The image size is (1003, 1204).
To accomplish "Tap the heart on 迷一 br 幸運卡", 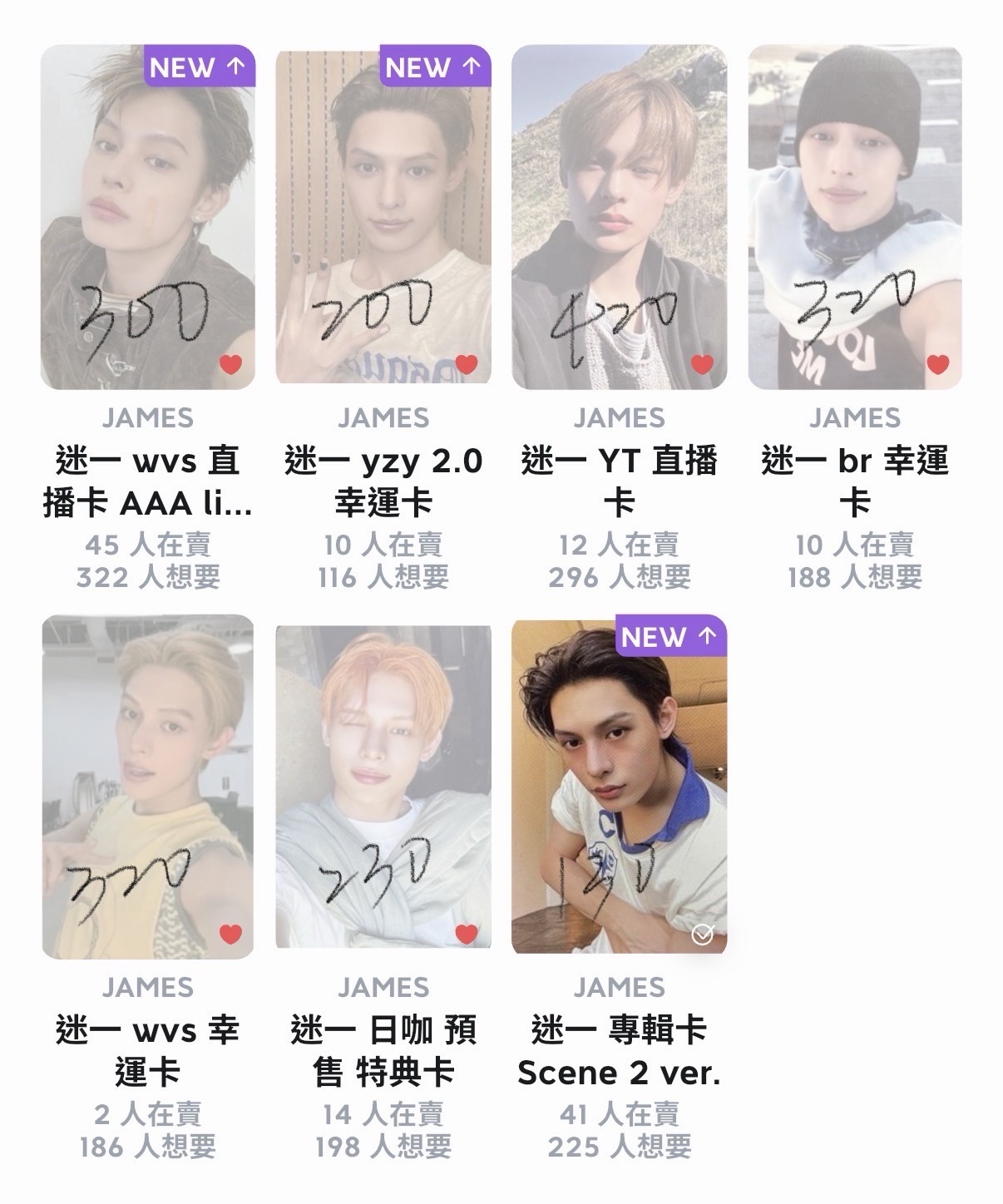I will [938, 364].
